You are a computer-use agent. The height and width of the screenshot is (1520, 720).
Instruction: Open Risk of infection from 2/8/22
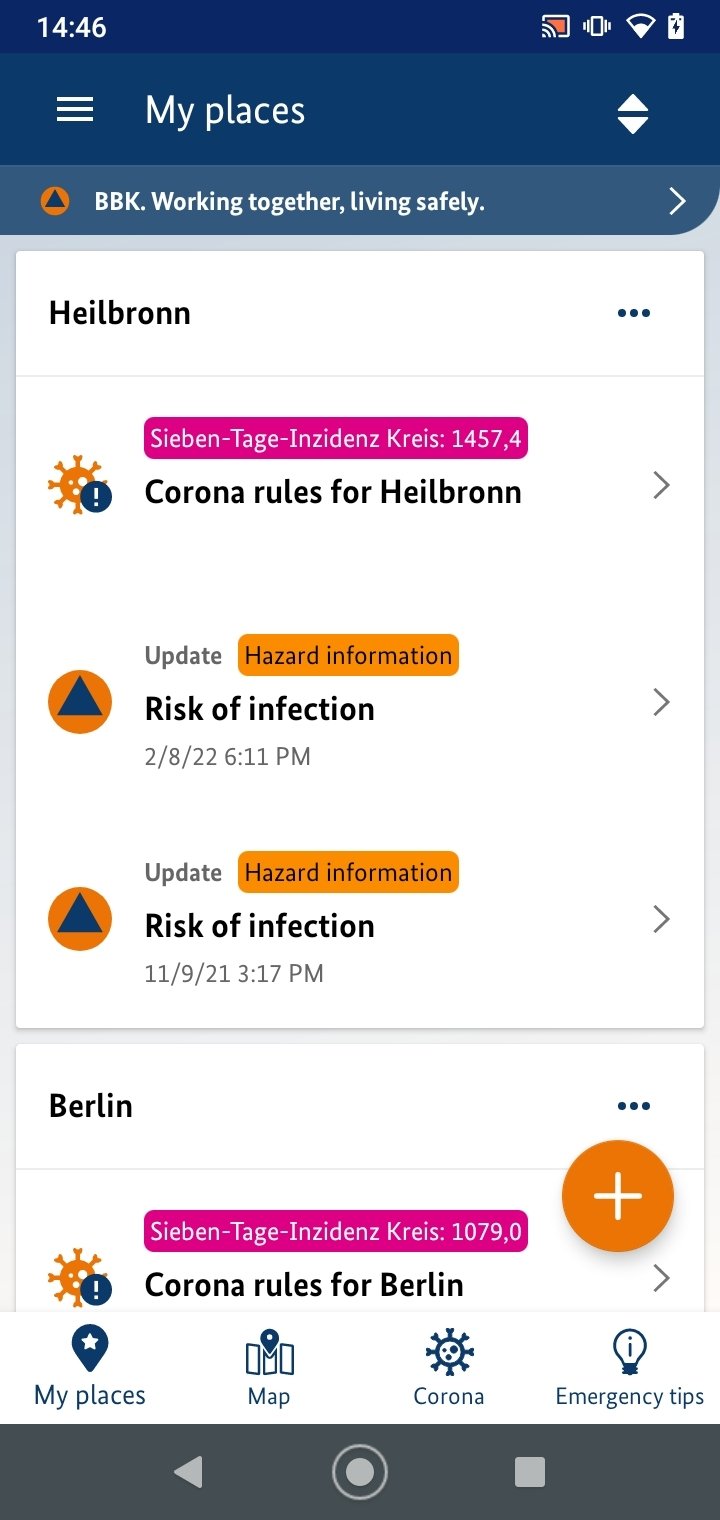coord(360,702)
